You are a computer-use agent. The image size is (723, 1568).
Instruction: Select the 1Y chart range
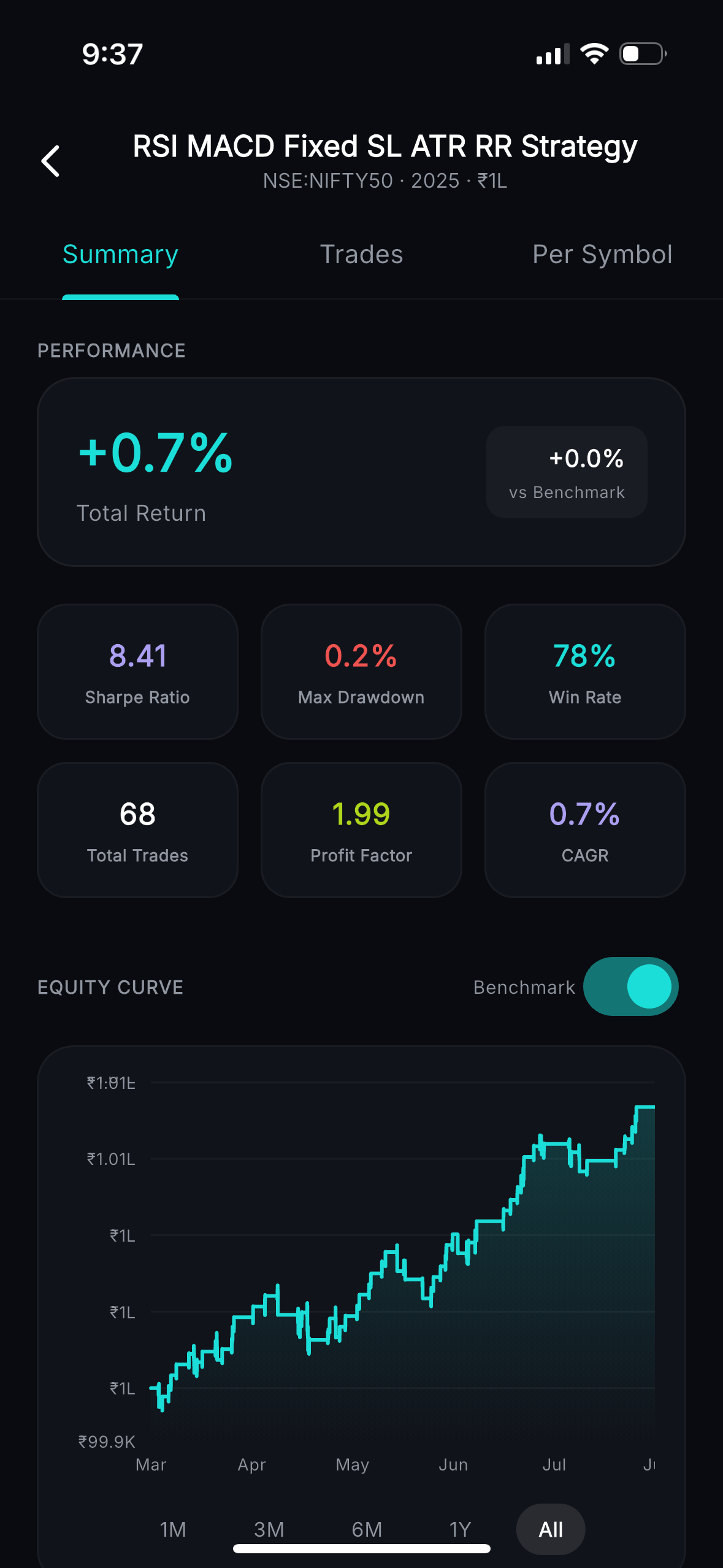tap(460, 1529)
